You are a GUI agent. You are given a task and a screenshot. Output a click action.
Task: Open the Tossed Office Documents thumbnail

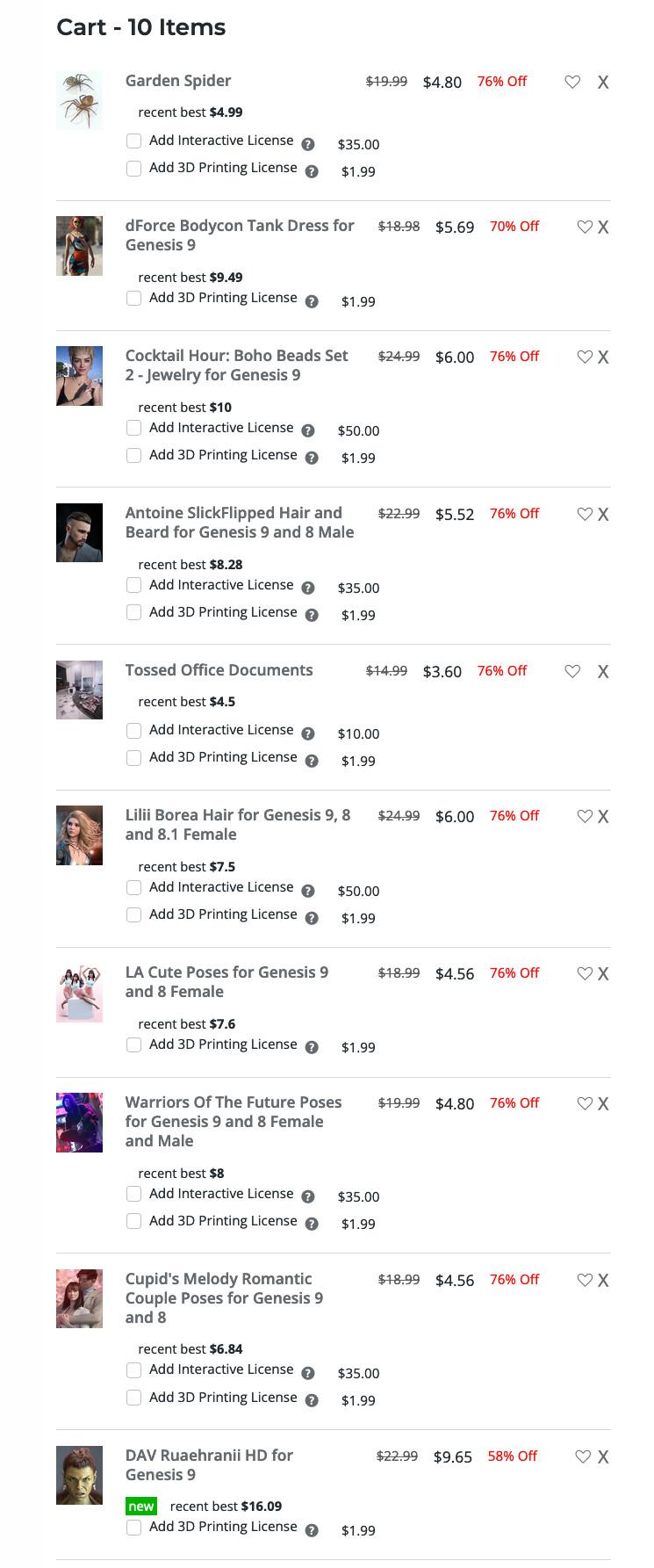79,690
